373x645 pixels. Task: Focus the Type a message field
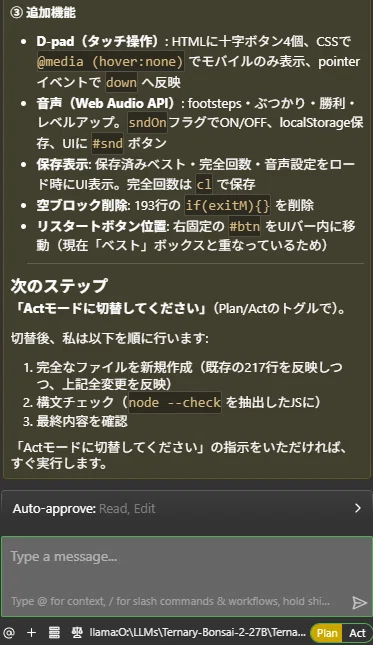click(186, 576)
